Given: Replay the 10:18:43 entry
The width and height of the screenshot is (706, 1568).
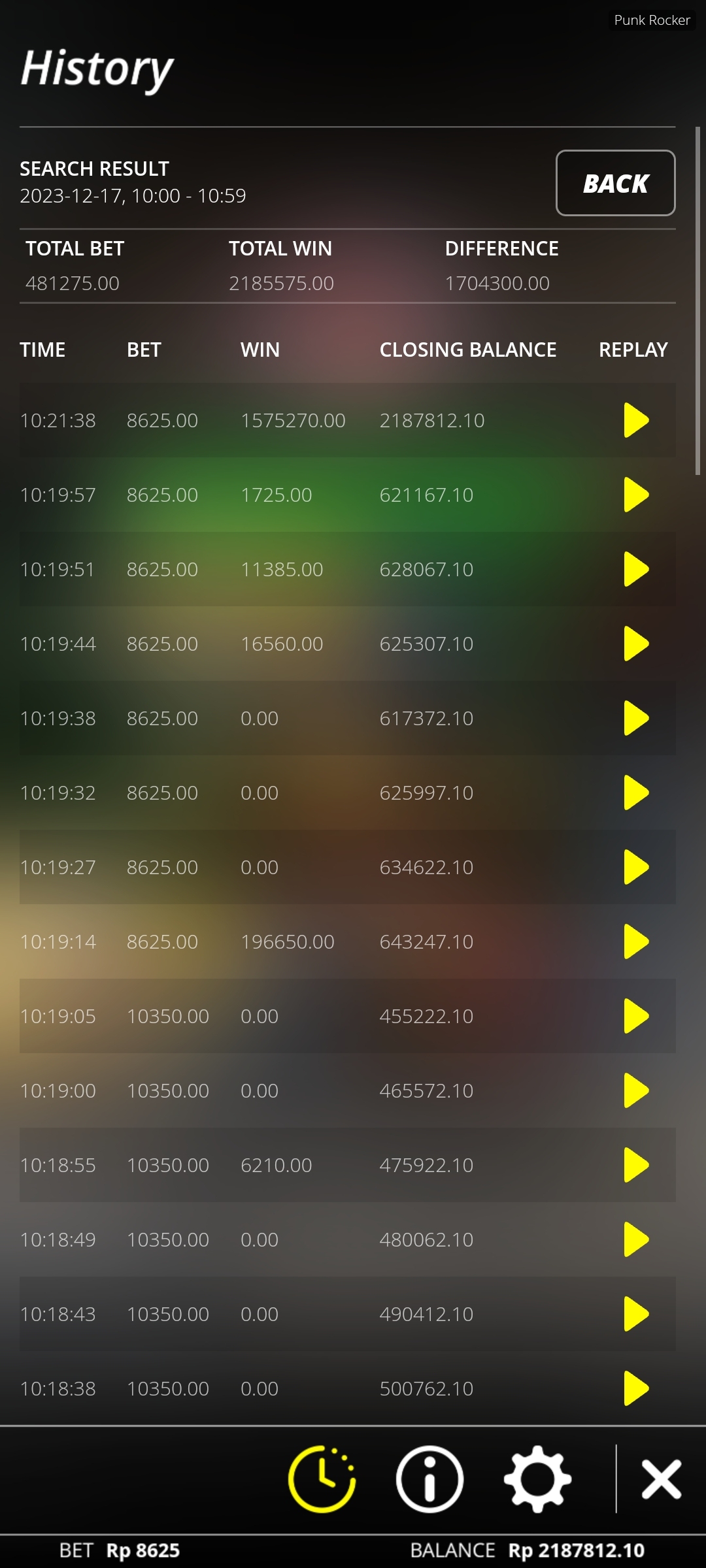Looking at the screenshot, I should [635, 1314].
